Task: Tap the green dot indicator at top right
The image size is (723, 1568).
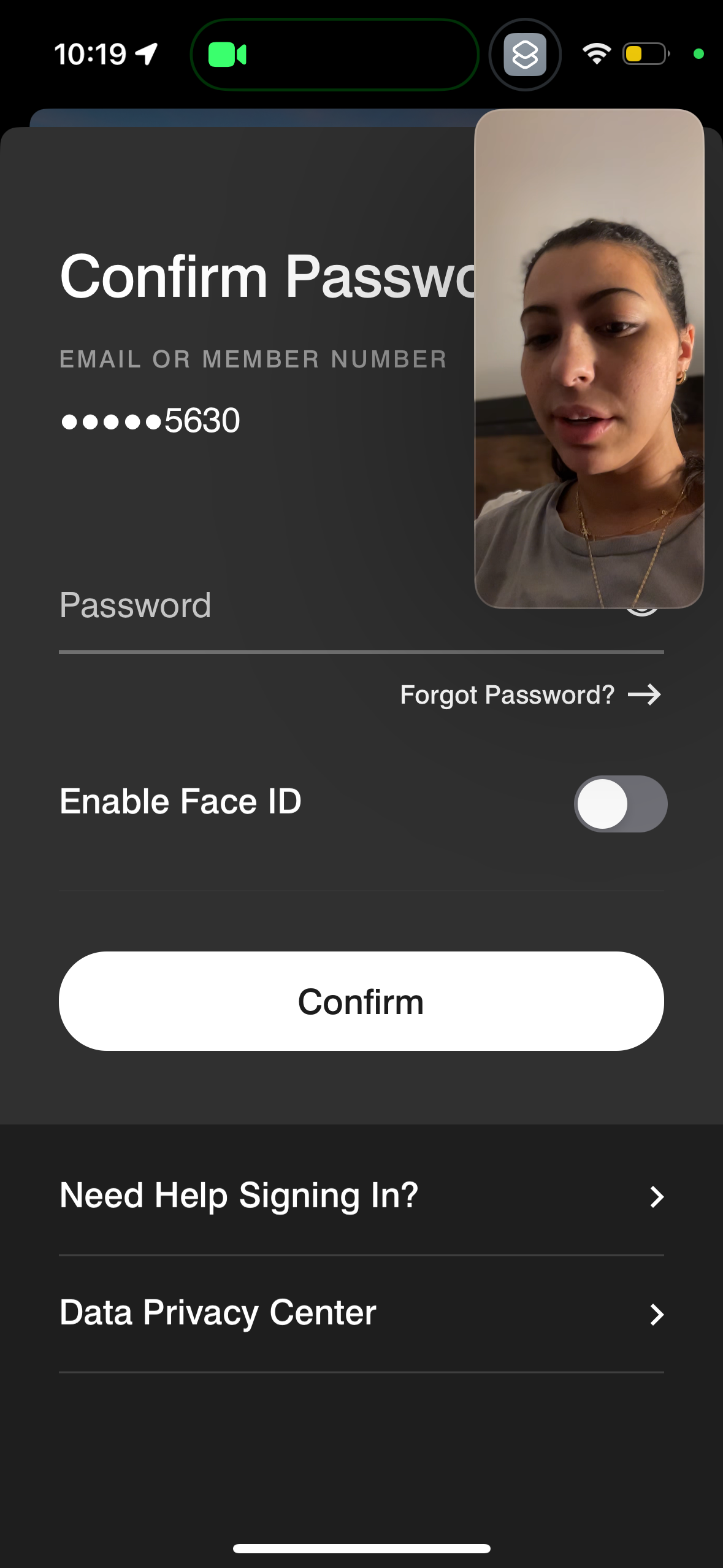Action: 699,55
